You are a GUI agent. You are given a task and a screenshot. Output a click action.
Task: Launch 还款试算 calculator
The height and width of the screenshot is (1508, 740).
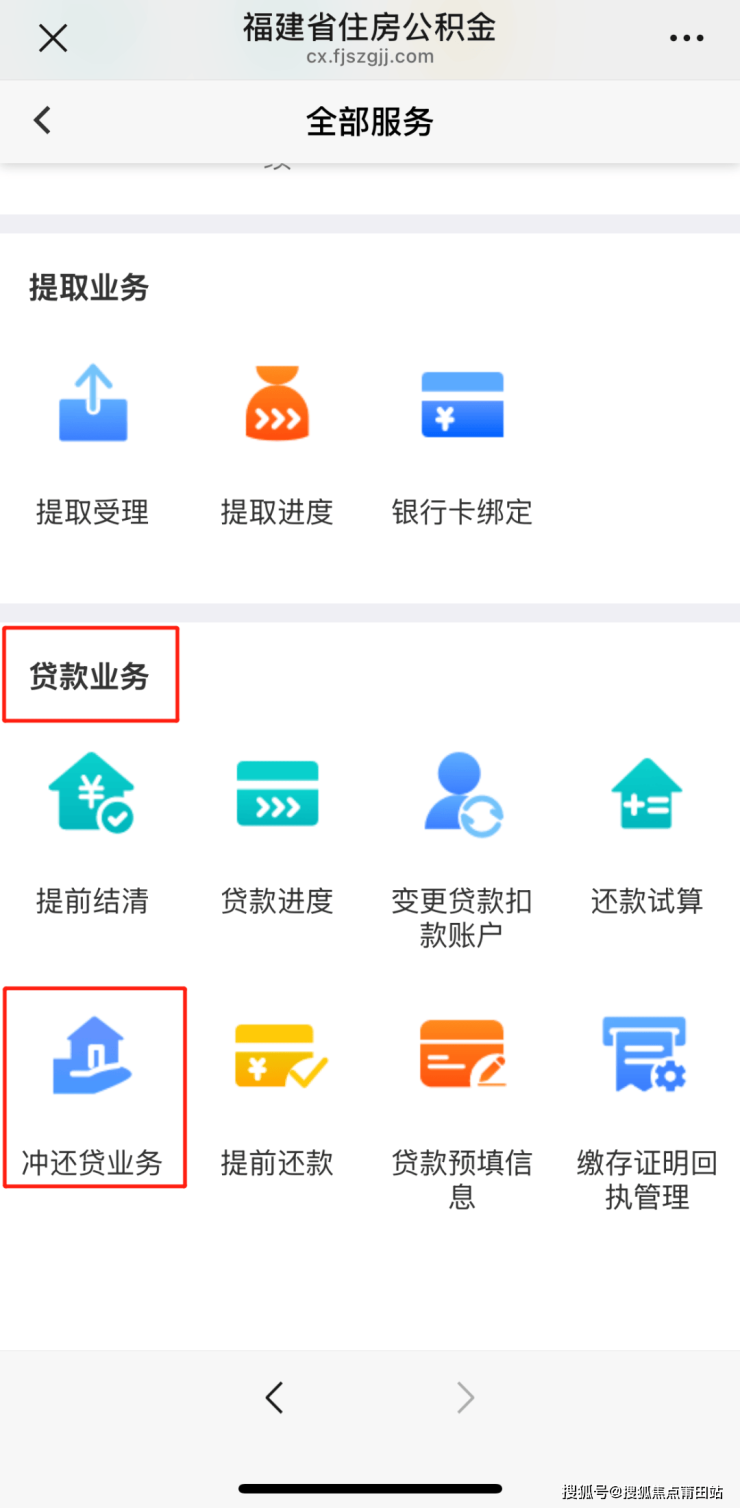pyautogui.click(x=647, y=794)
